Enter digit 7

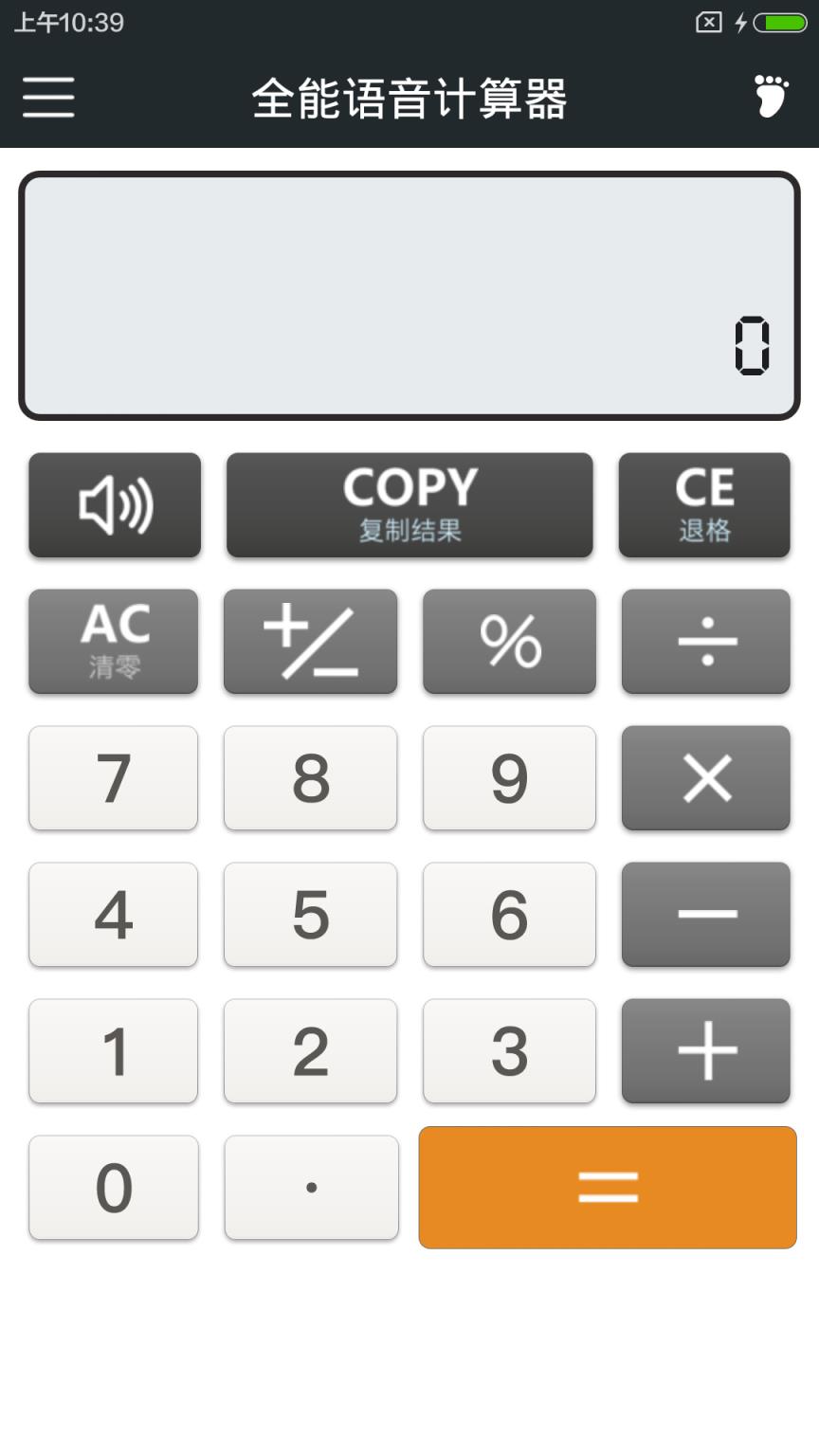pos(114,778)
